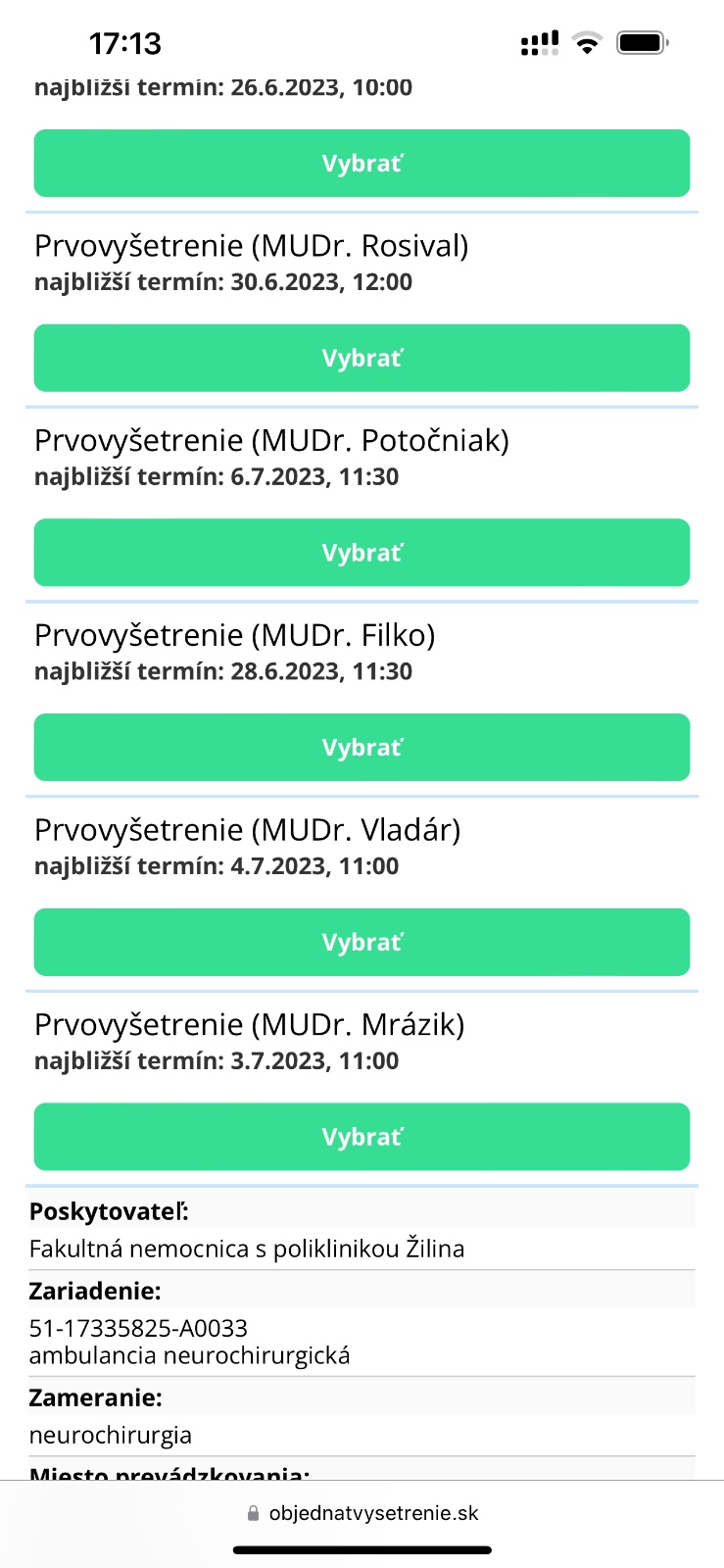Viewport: 724px width, 1568px height.
Task: Tap Vybrať under MUDr. Filko
Action: pos(362,748)
